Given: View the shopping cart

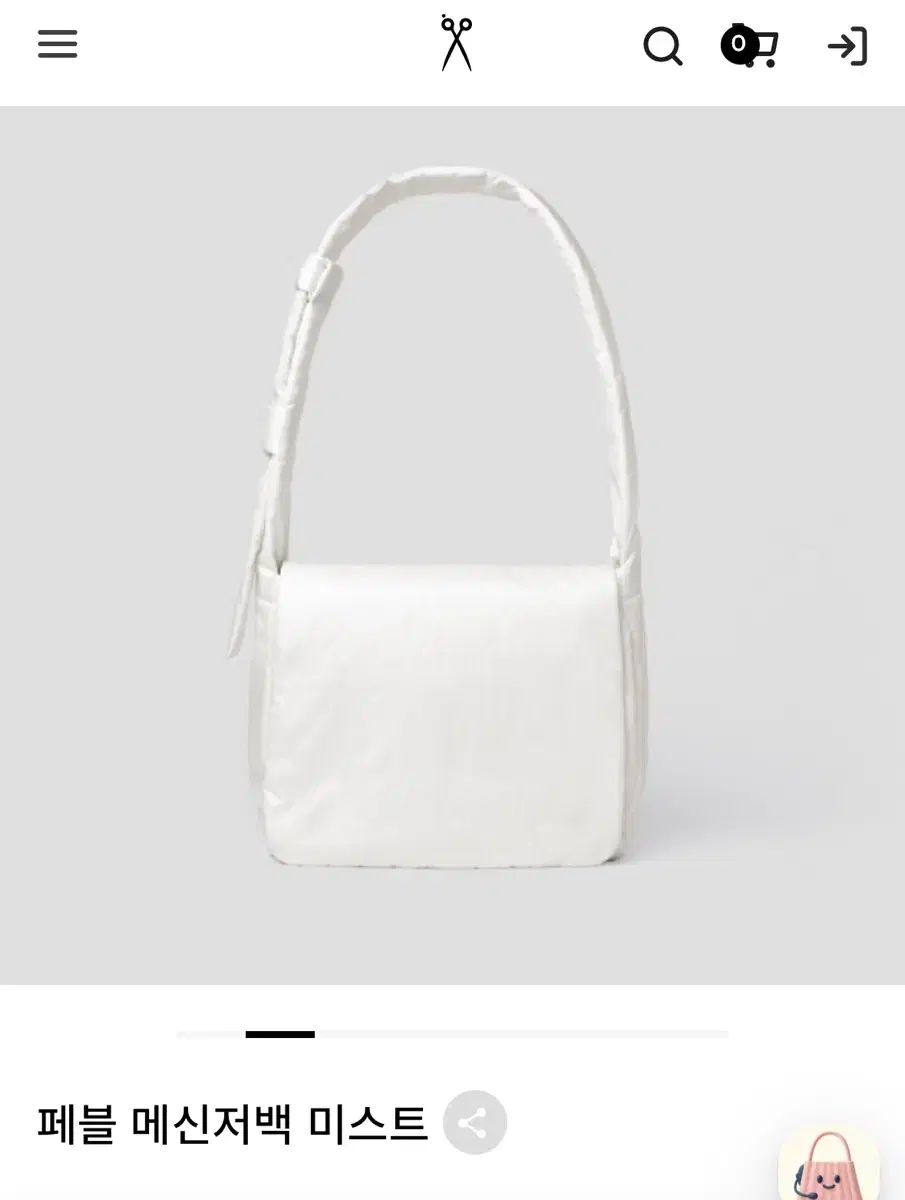Looking at the screenshot, I should [751, 46].
